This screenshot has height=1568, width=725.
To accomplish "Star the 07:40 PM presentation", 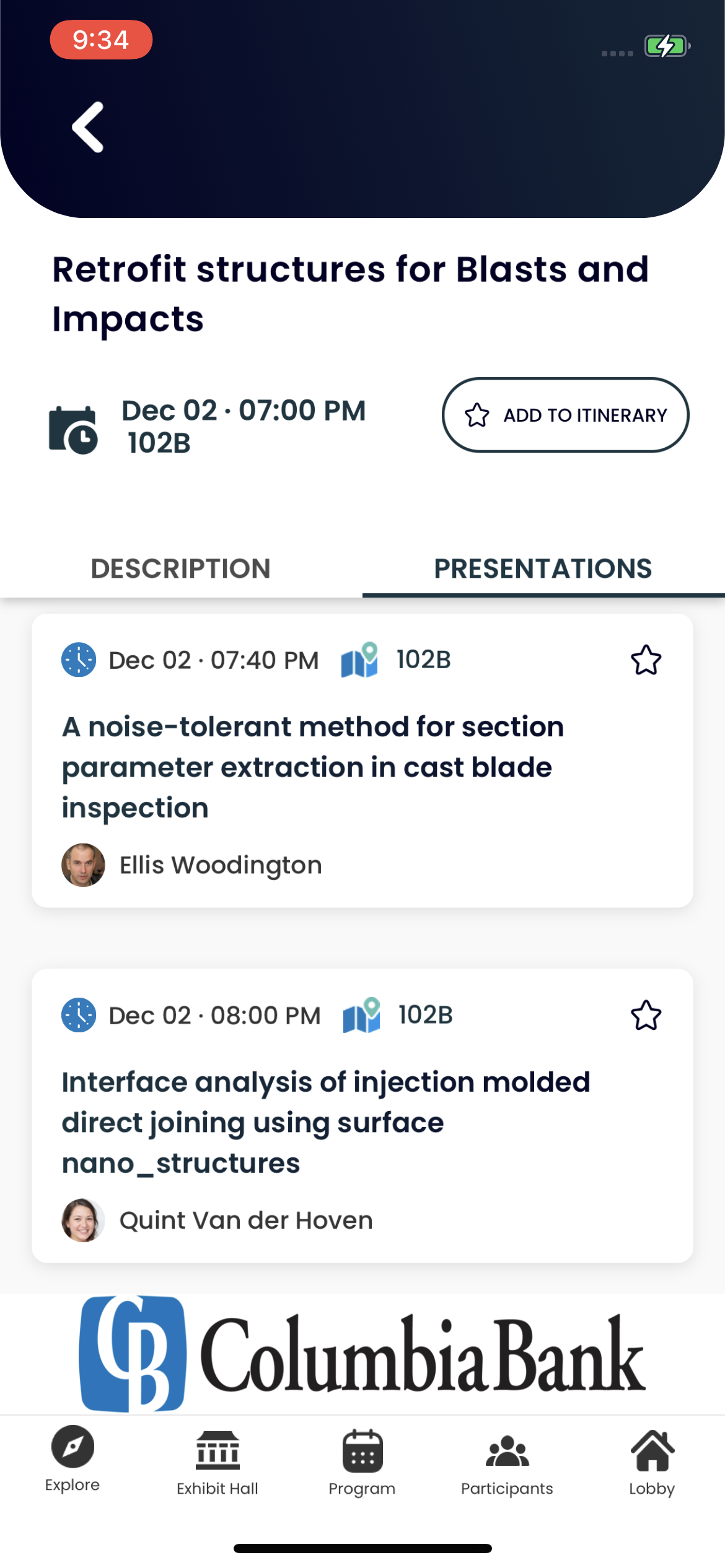I will (x=646, y=660).
